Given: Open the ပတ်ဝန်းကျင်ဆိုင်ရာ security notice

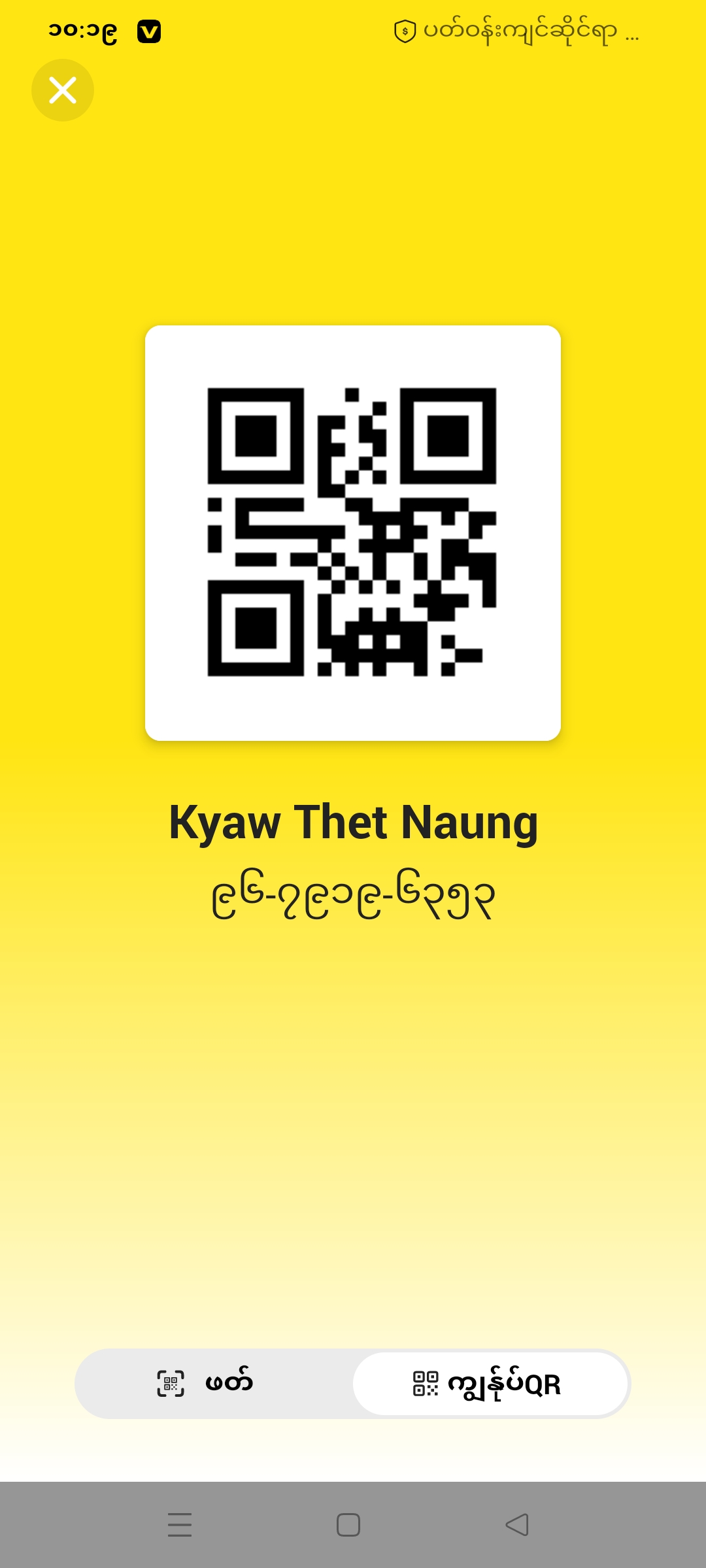Looking at the screenshot, I should pyautogui.click(x=516, y=31).
